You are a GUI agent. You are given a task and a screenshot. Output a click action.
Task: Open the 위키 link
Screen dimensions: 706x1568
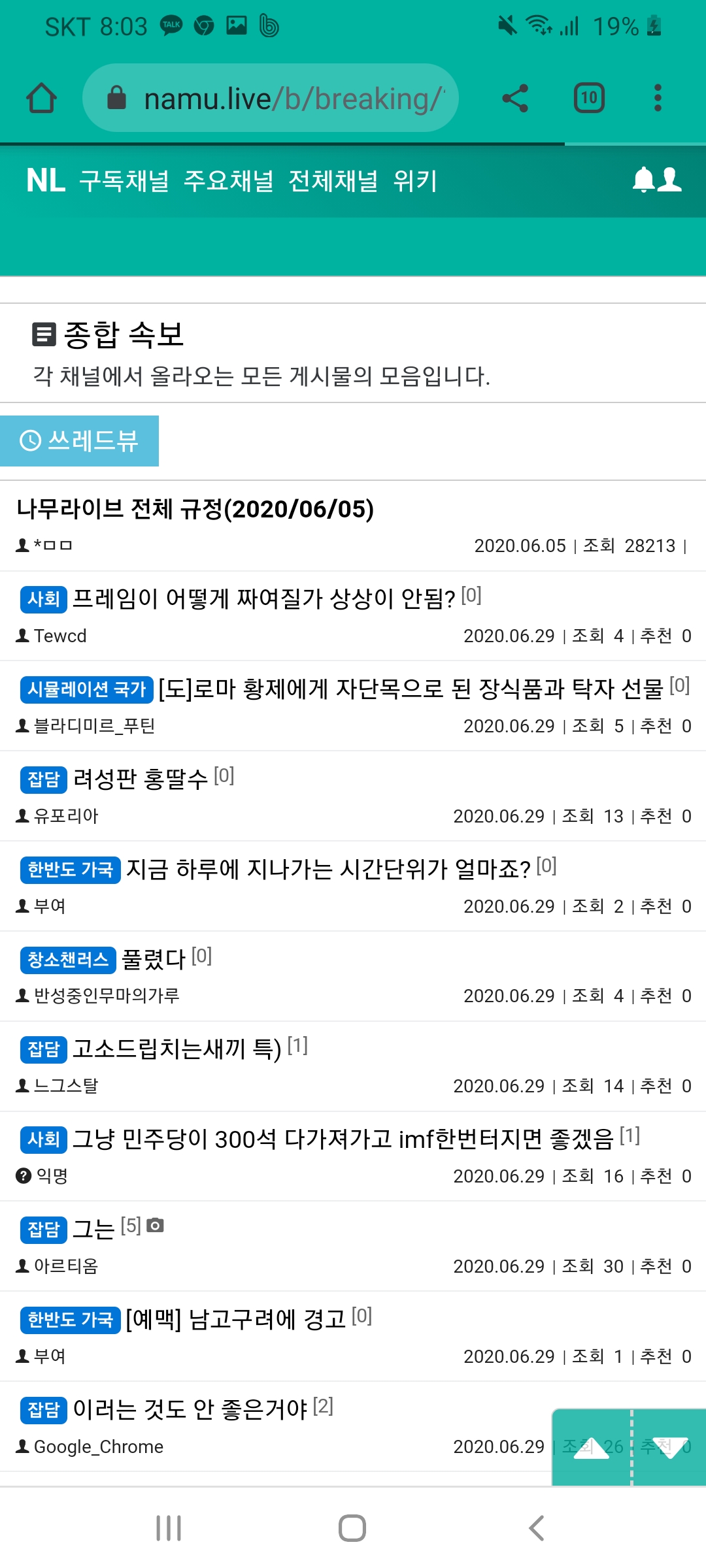(415, 180)
